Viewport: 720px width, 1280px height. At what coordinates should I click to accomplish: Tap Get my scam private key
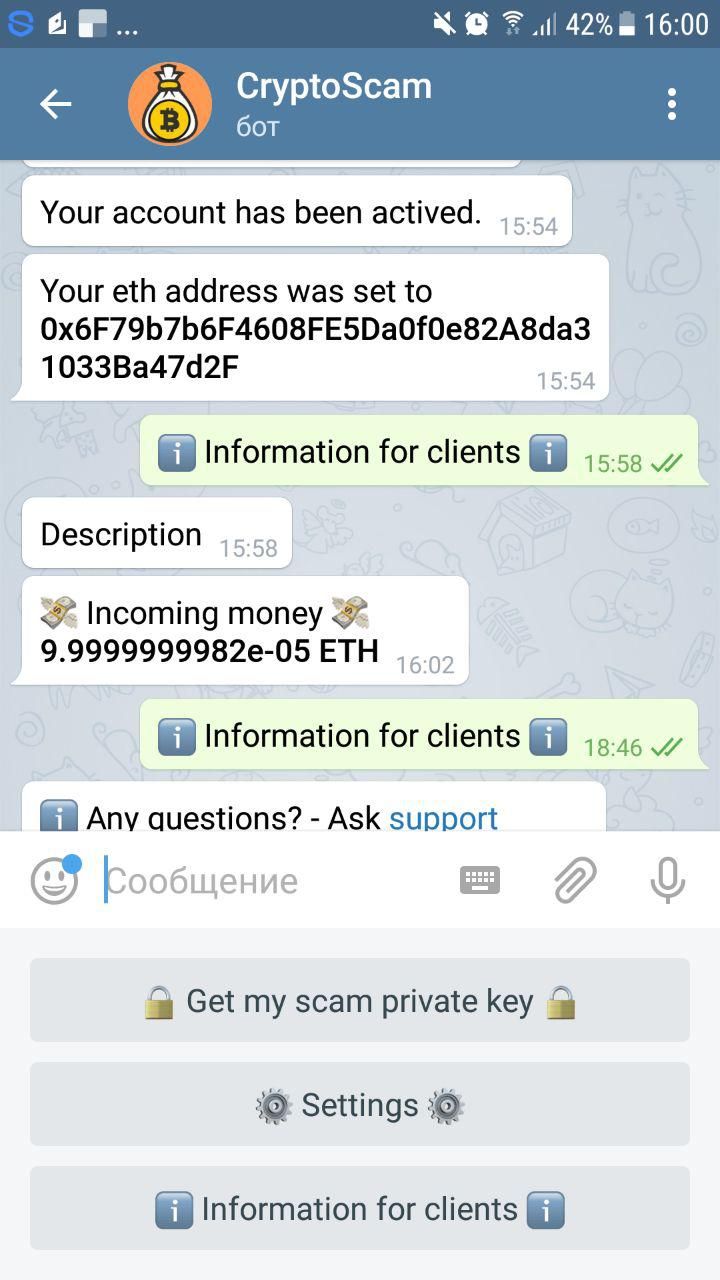click(360, 1001)
